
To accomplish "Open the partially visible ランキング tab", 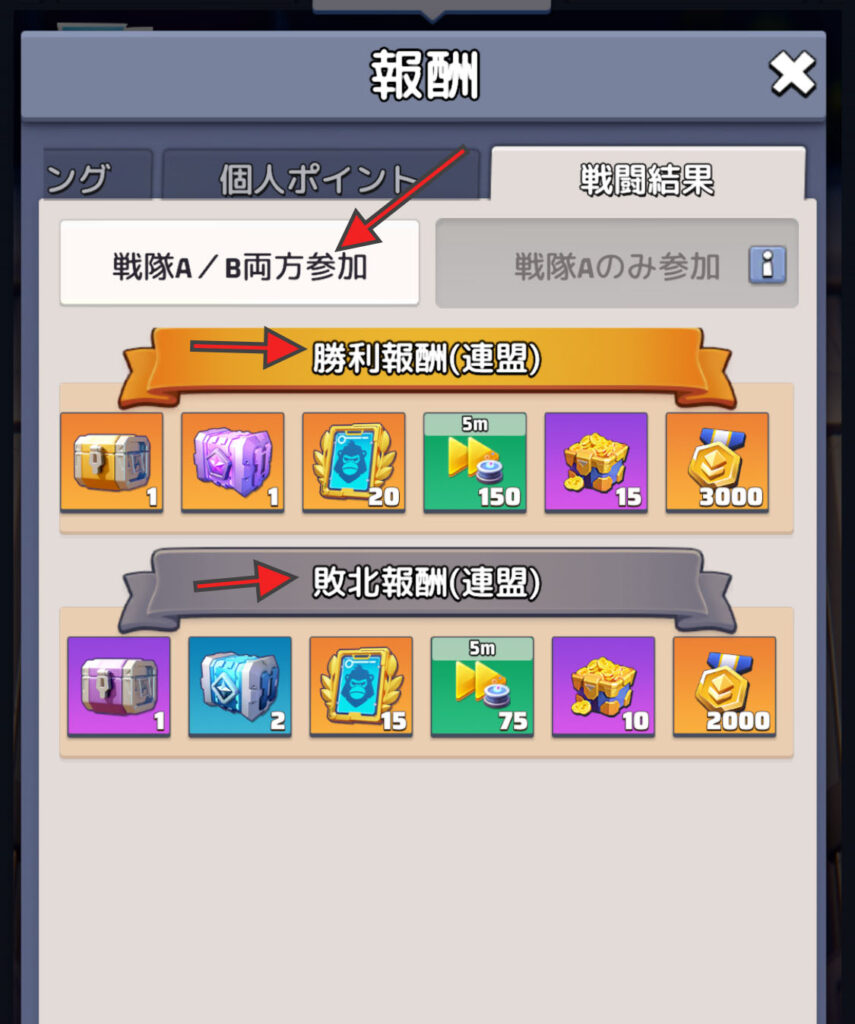I will point(95,179).
